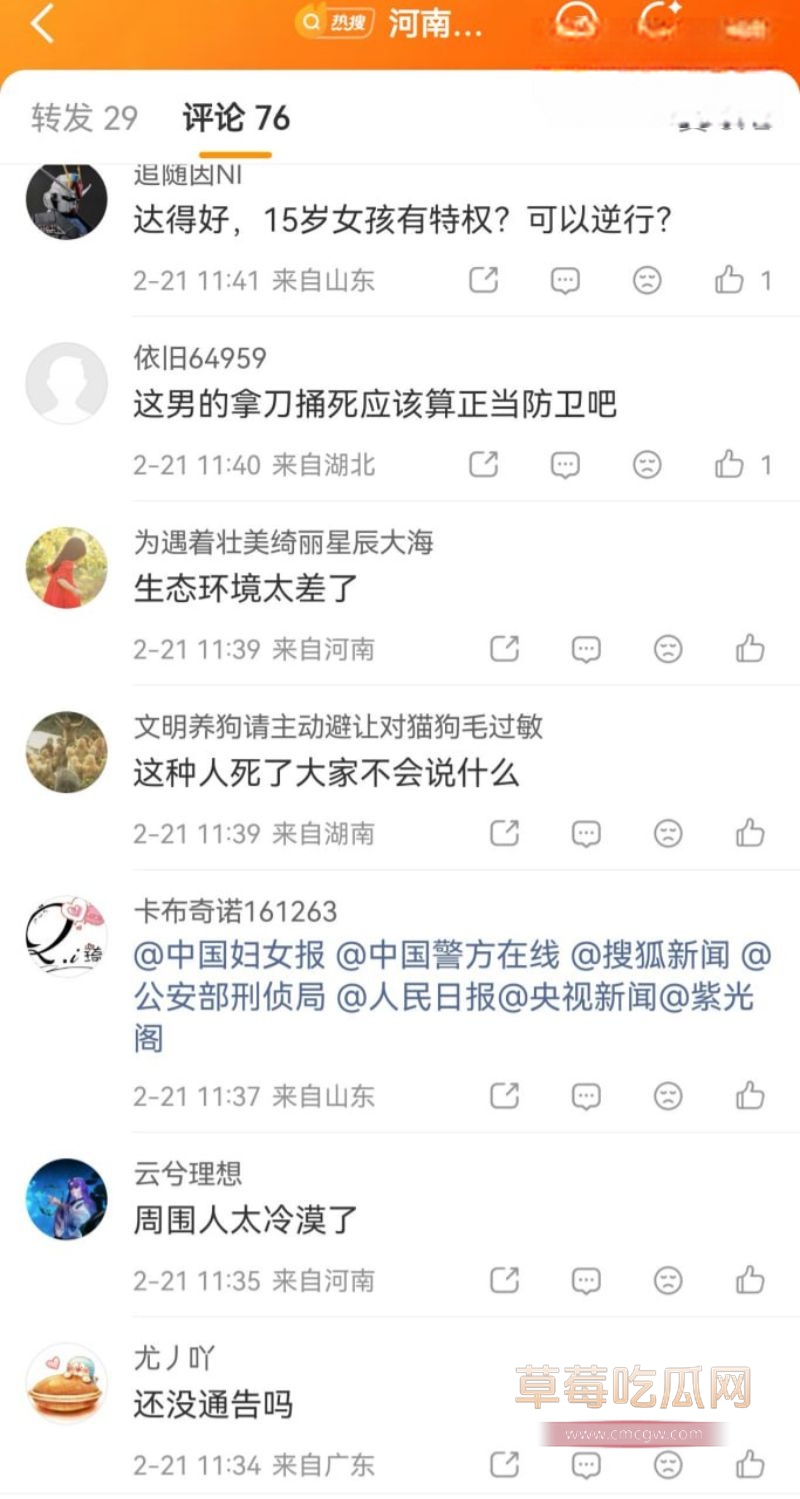This screenshot has height=1499, width=800.
Task: Toggle like on 周围人太冷漠了 comment
Action: click(748, 1279)
